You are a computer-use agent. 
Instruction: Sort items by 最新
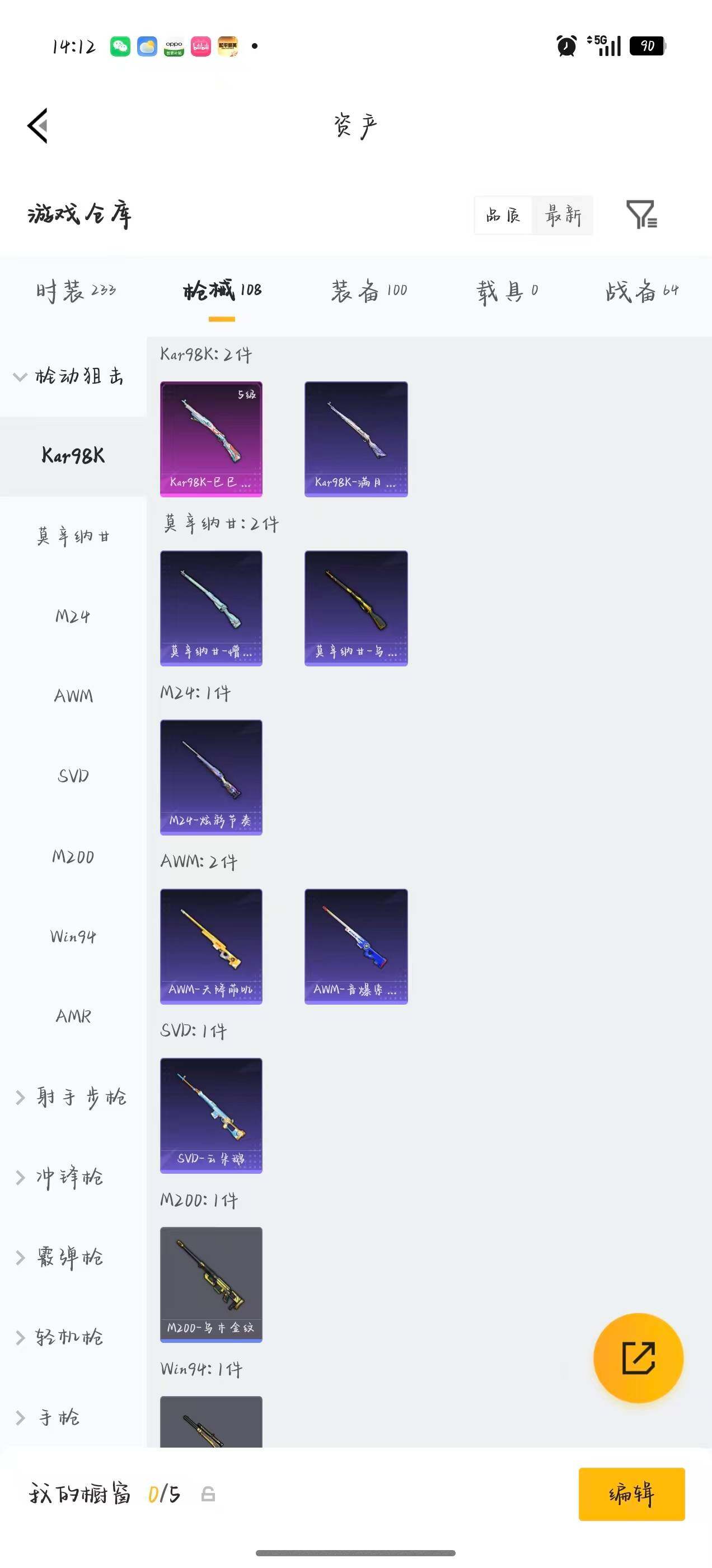(x=563, y=215)
